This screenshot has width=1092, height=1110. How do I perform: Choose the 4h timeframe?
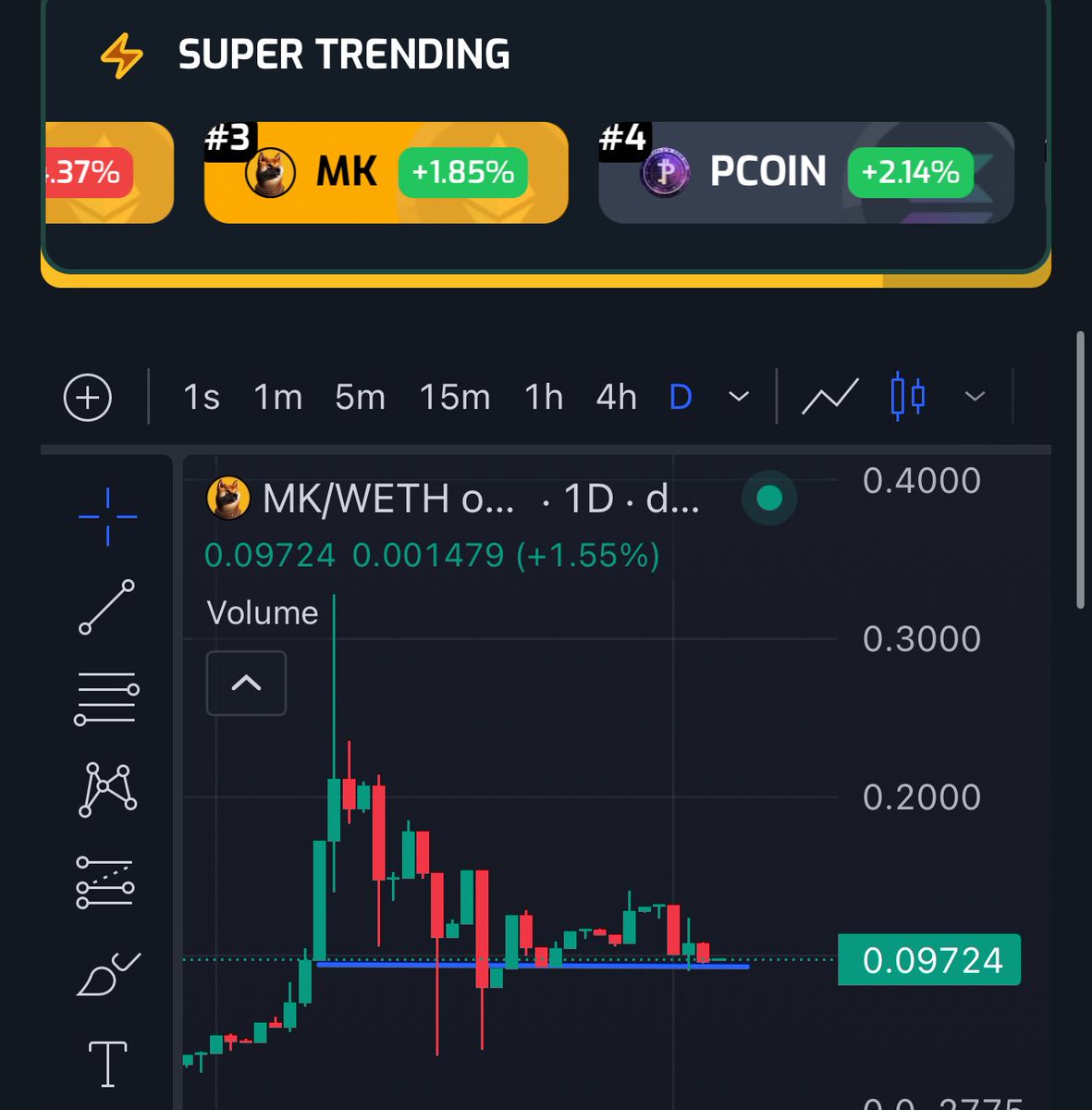616,398
